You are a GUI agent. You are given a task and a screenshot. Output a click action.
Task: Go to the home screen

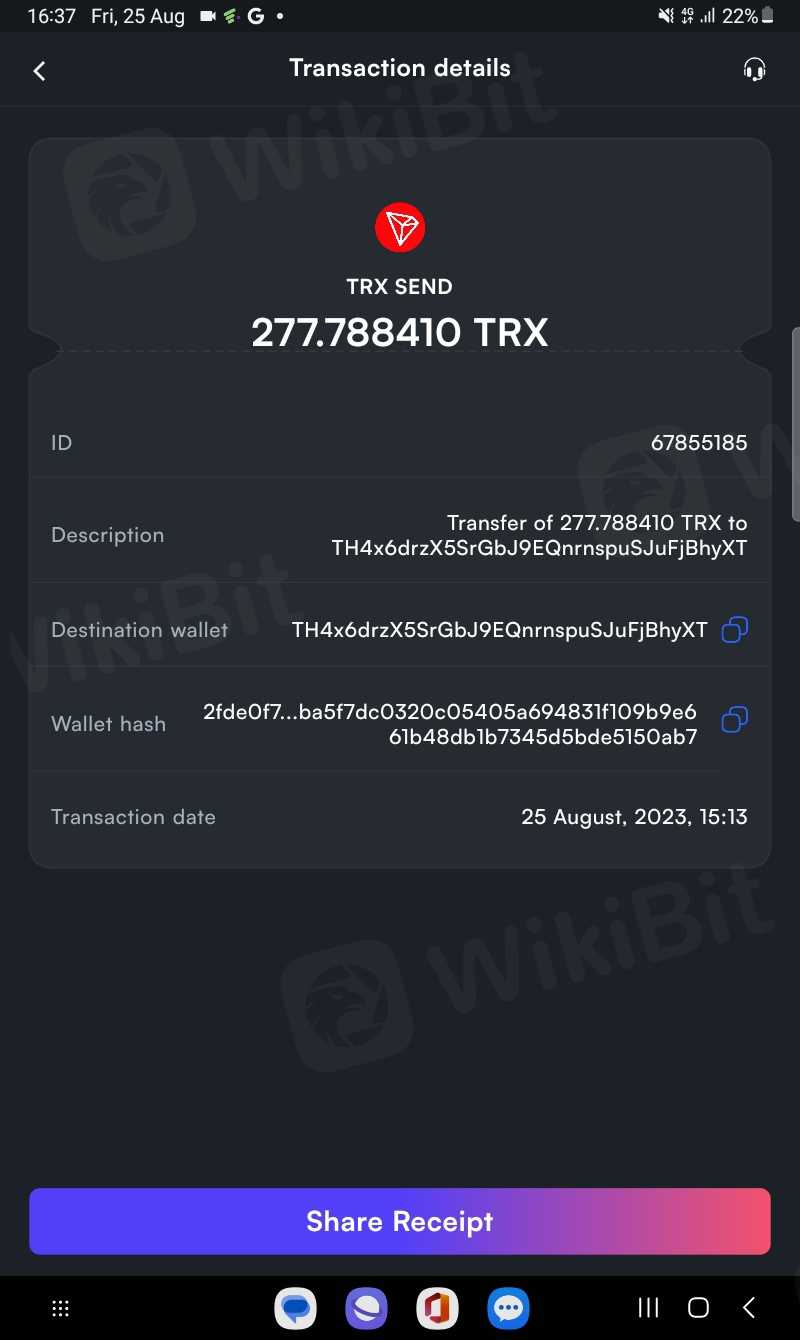698,1308
